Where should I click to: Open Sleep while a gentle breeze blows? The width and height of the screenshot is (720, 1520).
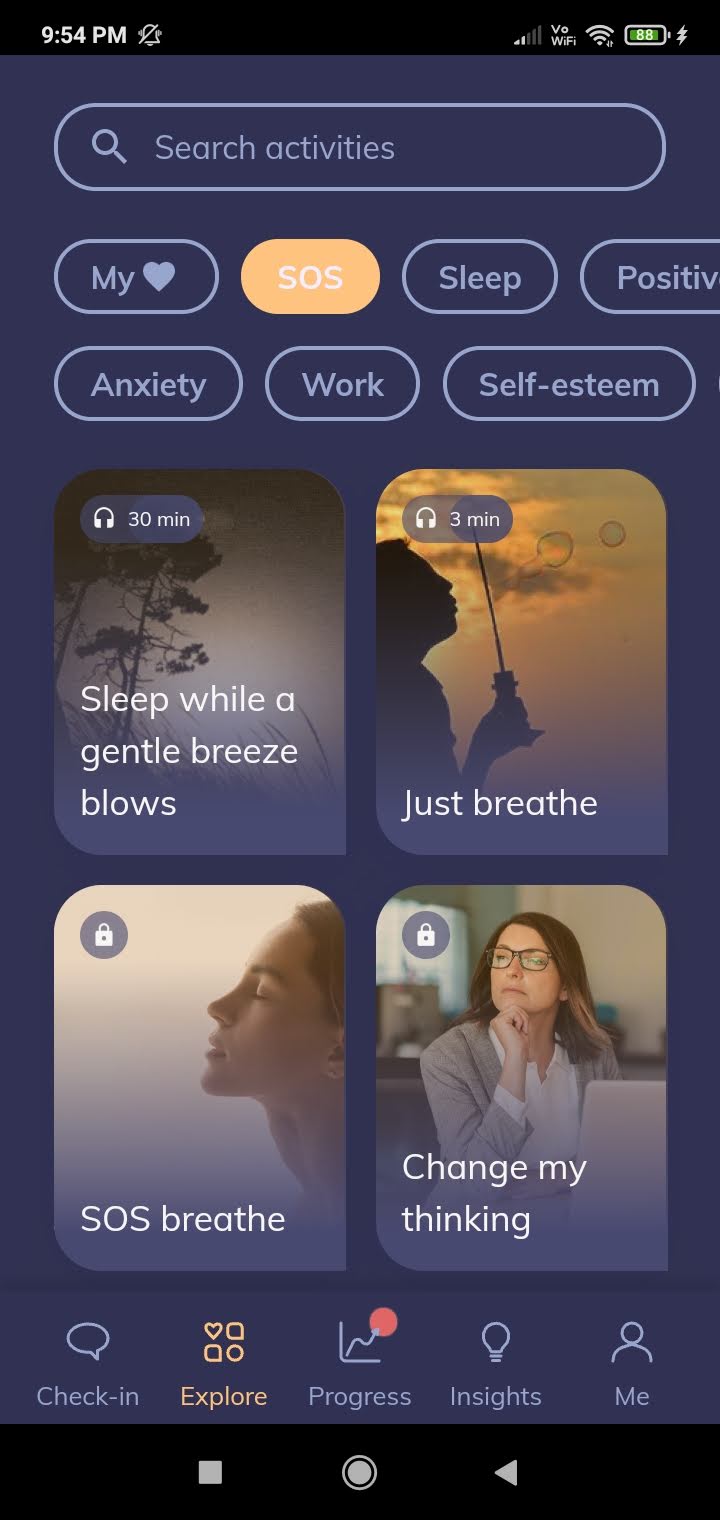pos(200,662)
